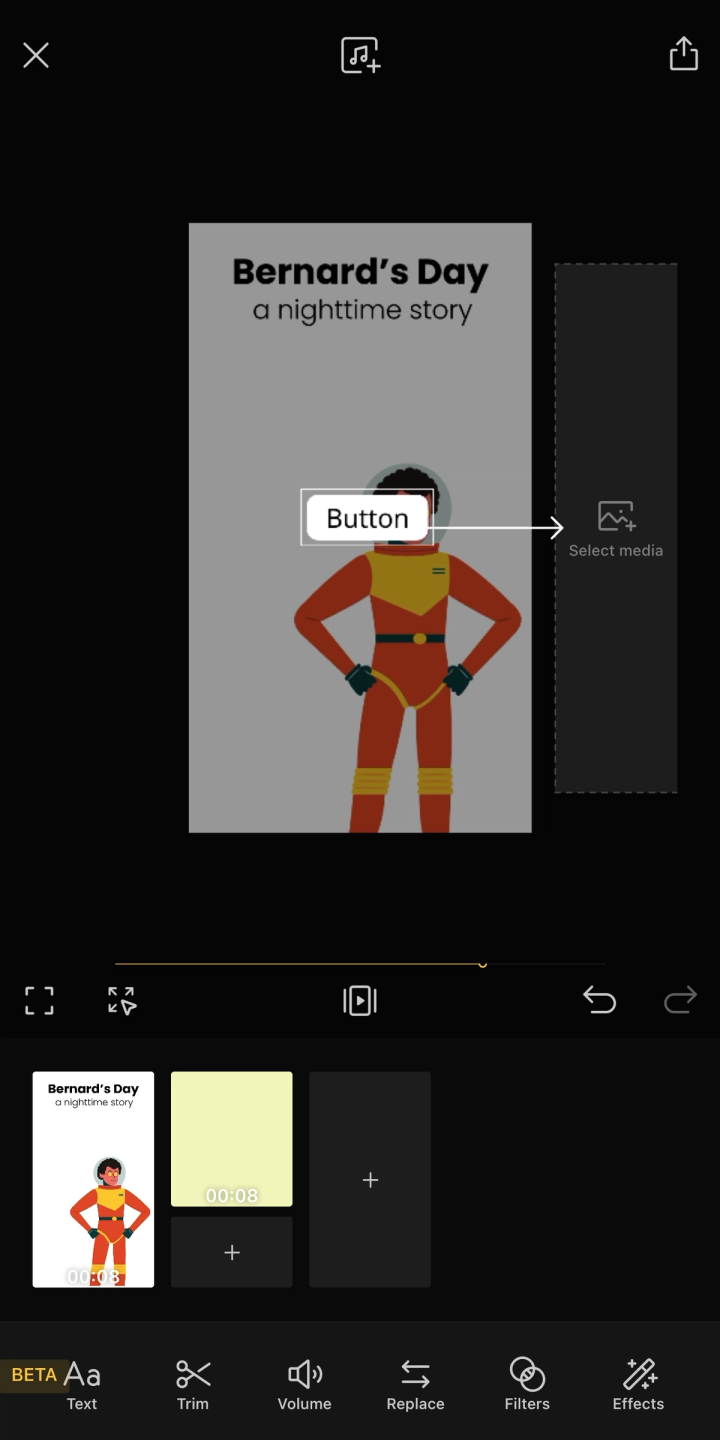The image size is (720, 1440).
Task: Open the Trim tool
Action: point(193,1384)
